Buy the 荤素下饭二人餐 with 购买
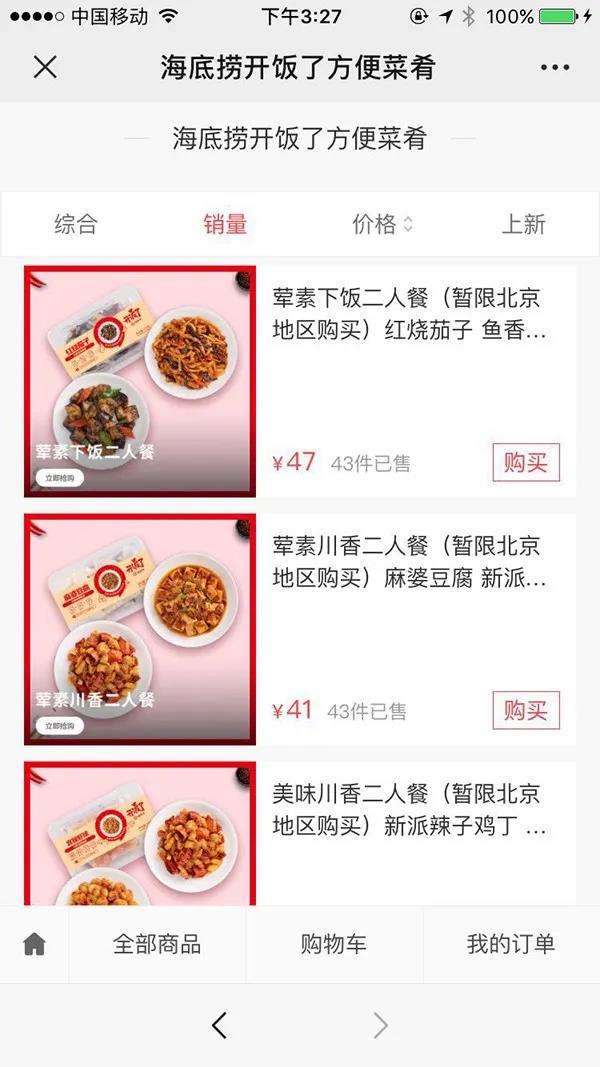 (526, 462)
